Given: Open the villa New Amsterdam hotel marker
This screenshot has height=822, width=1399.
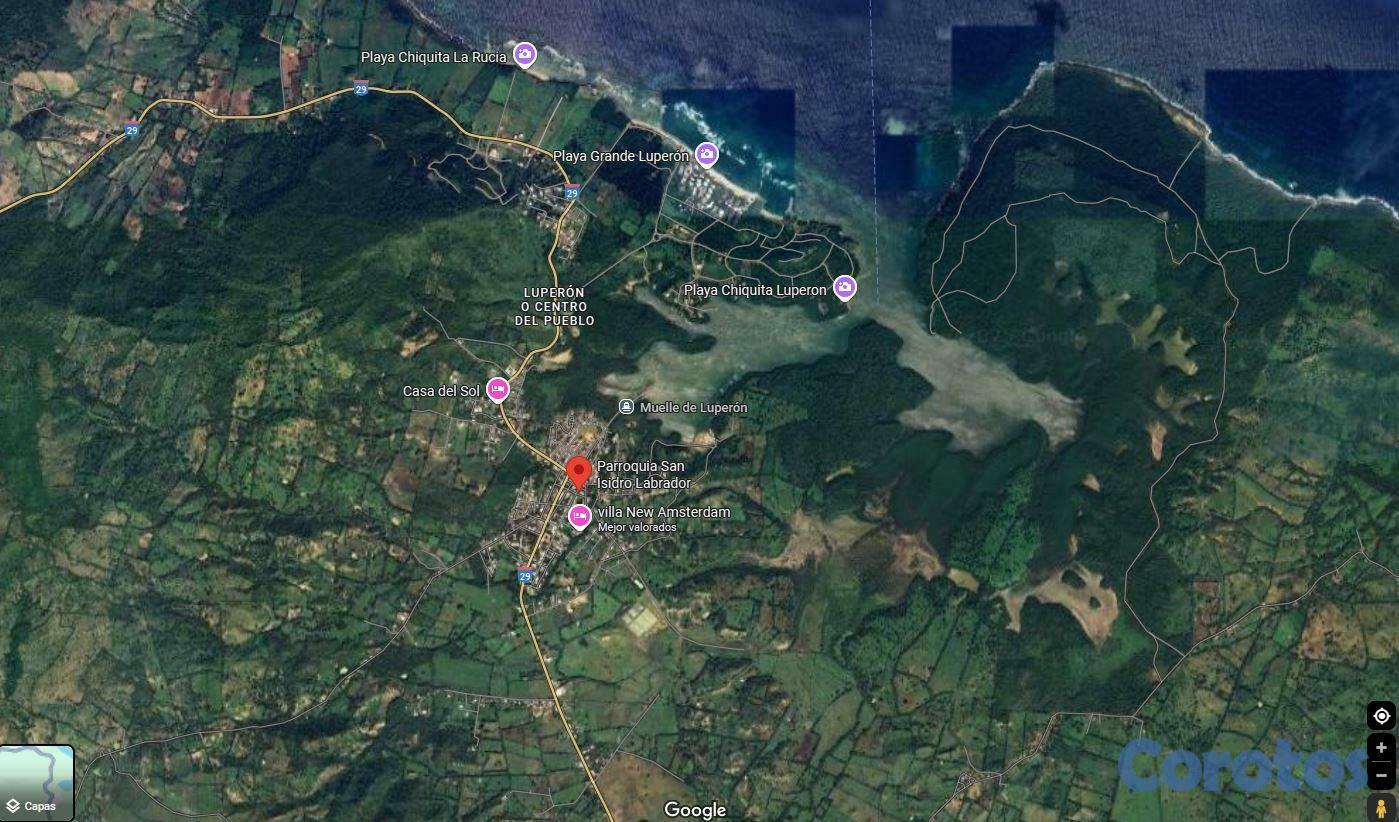Looking at the screenshot, I should pyautogui.click(x=579, y=516).
